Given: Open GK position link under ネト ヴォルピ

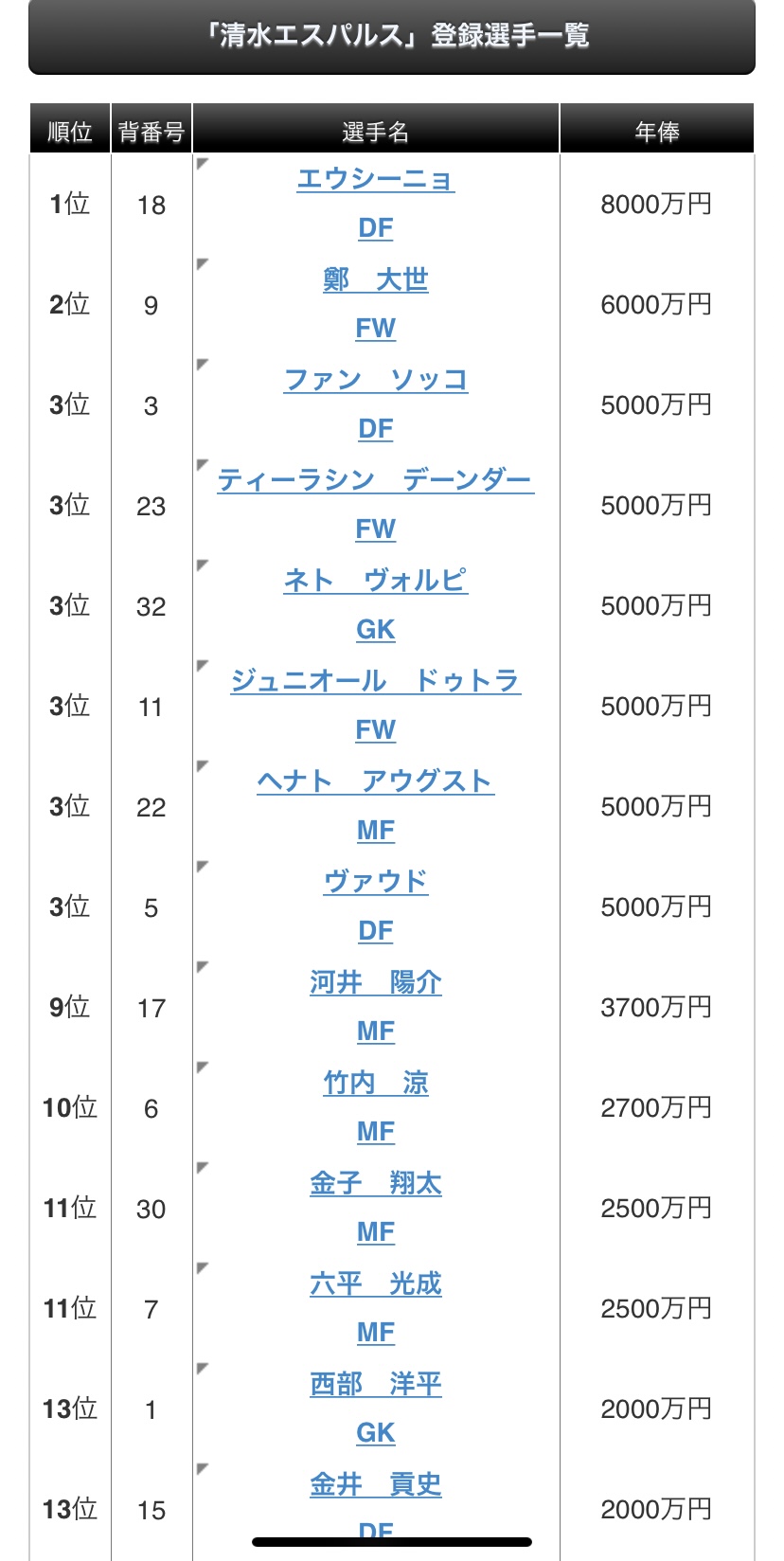Looking at the screenshot, I should [x=375, y=630].
